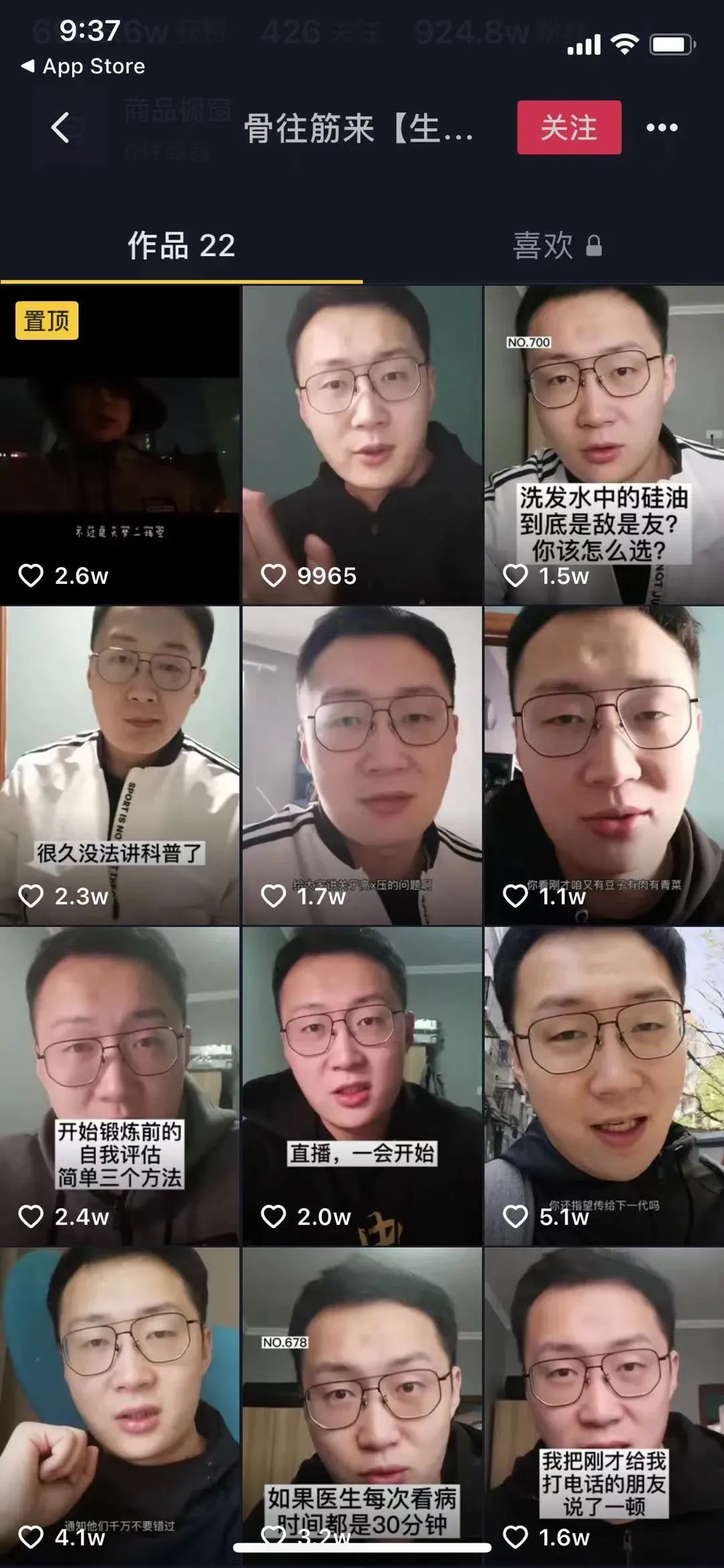Switch to the locked 喜欢 tab
Viewport: 724px width, 1568px height.
tap(556, 246)
